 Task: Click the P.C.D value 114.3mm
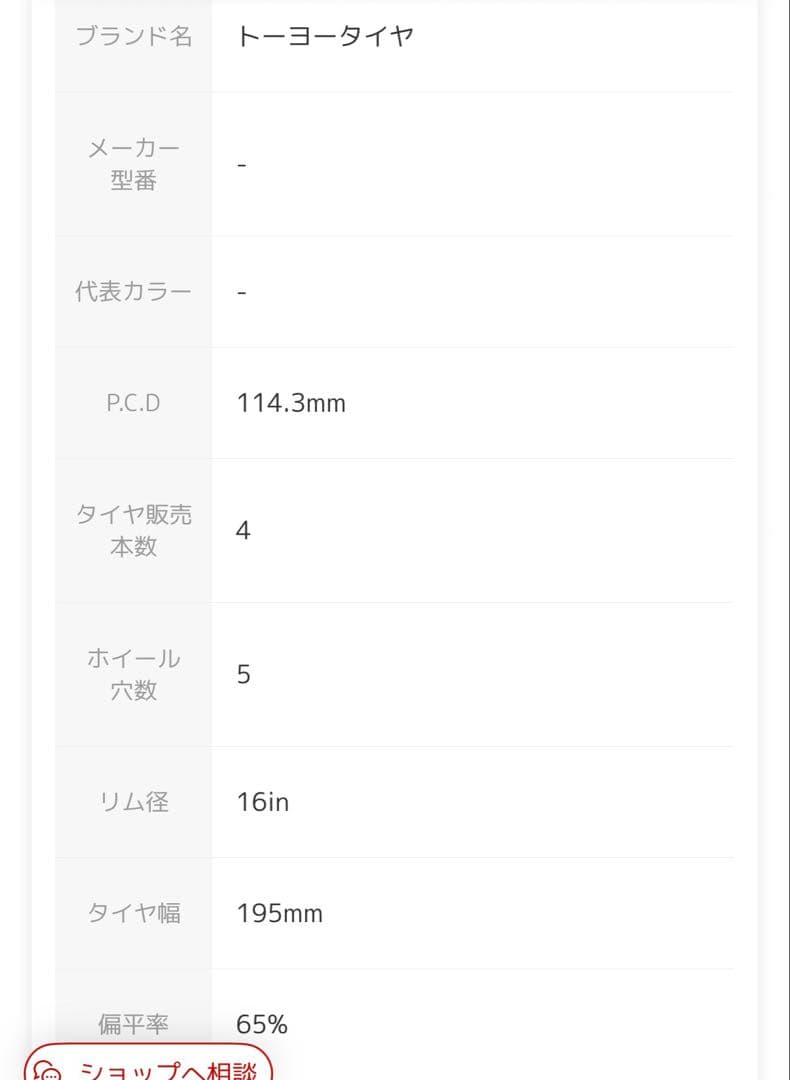tap(291, 403)
